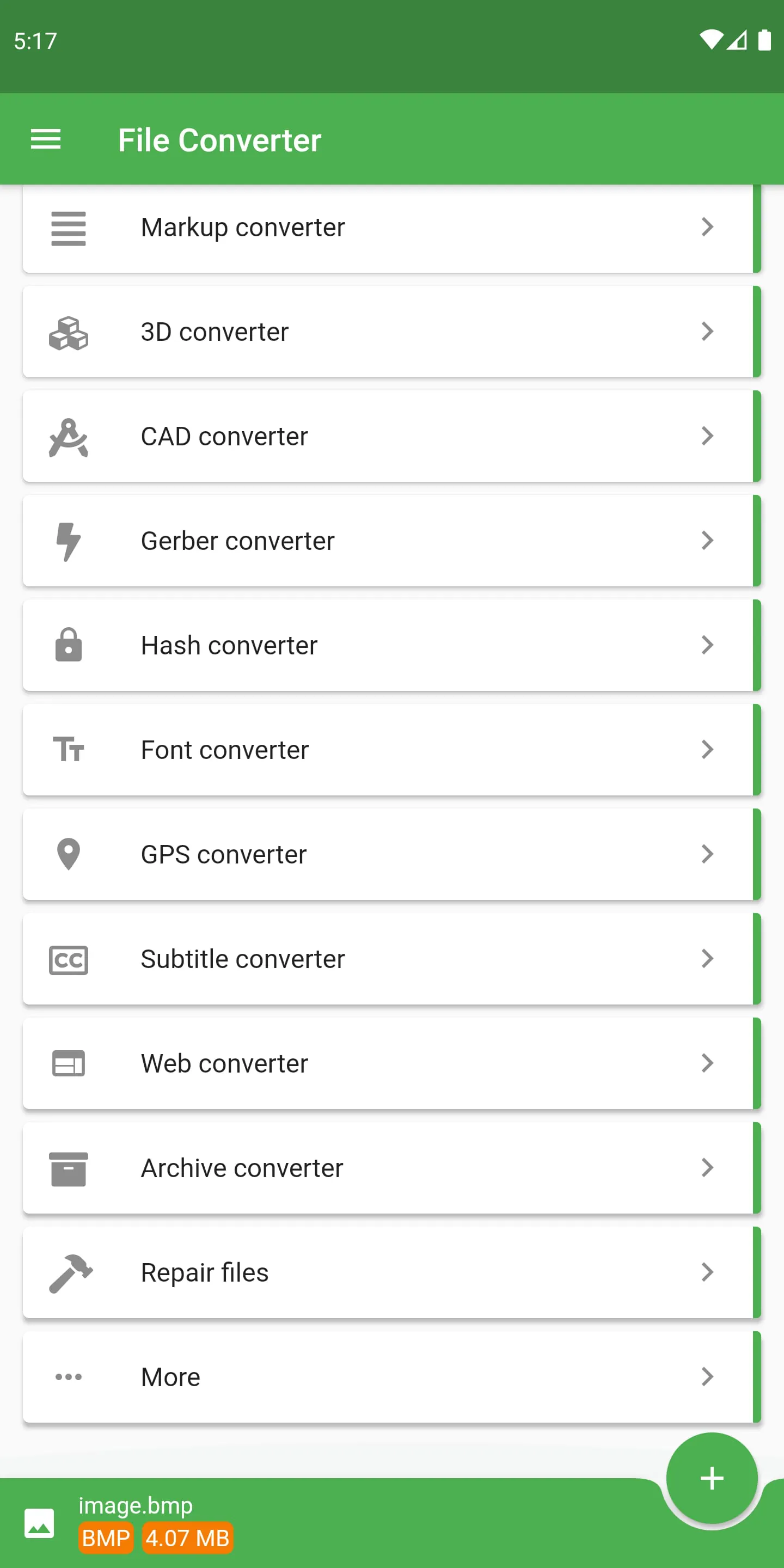Tap the GPS converter location pin icon
The width and height of the screenshot is (784, 1568).
click(68, 854)
